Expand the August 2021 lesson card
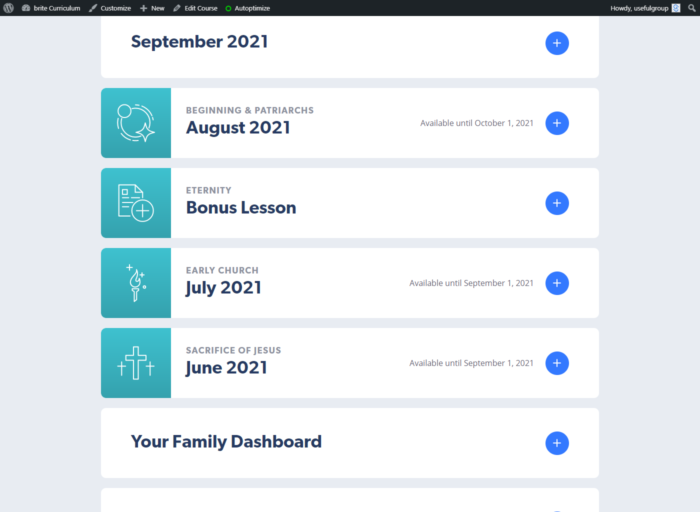The width and height of the screenshot is (700, 512). (x=557, y=123)
